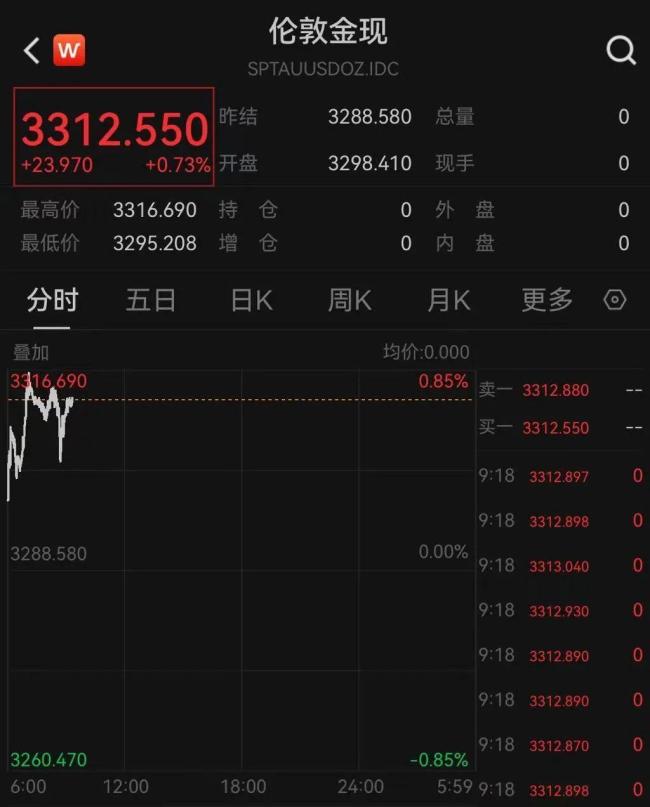Select the 日K chart tab
The width and height of the screenshot is (650, 807).
[251, 300]
